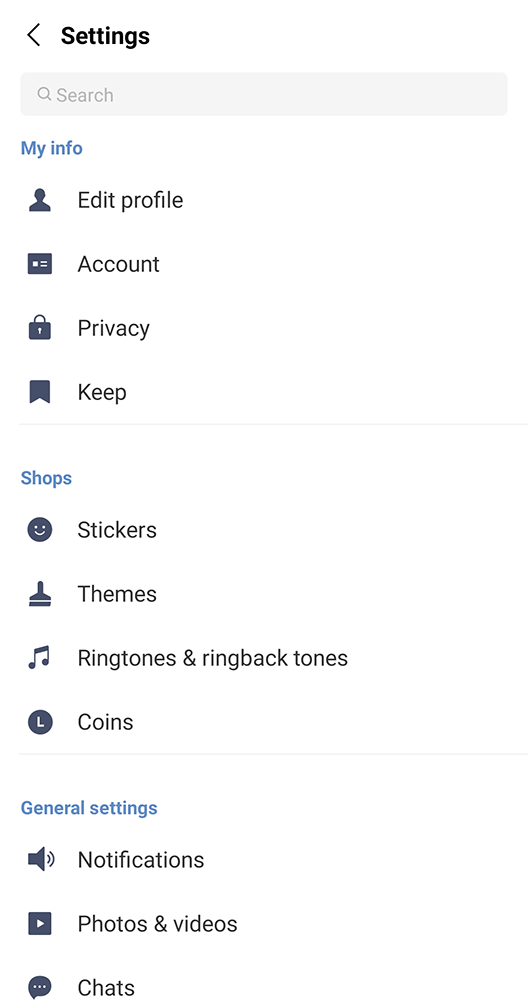The image size is (528, 1000).
Task: Open Edit profile
Action: (x=264, y=200)
